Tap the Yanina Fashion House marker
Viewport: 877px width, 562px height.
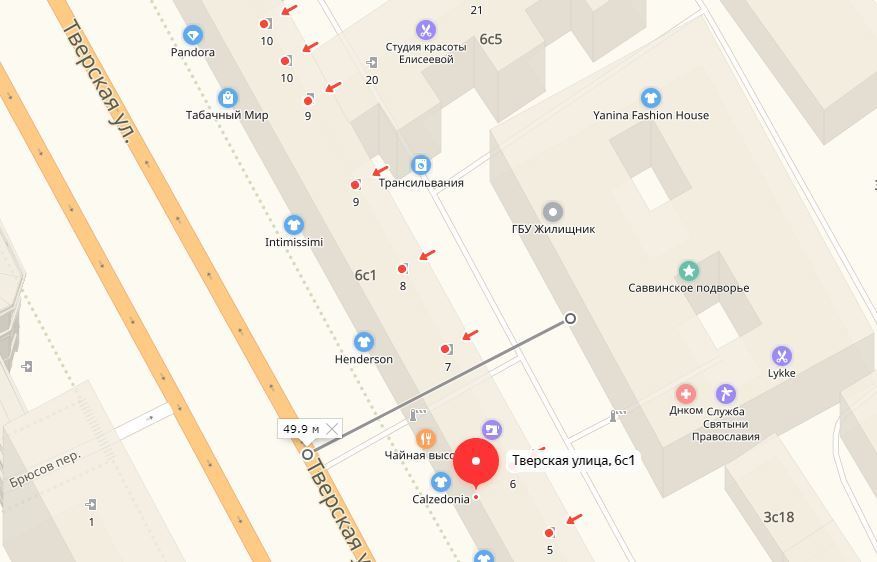pyautogui.click(x=651, y=98)
